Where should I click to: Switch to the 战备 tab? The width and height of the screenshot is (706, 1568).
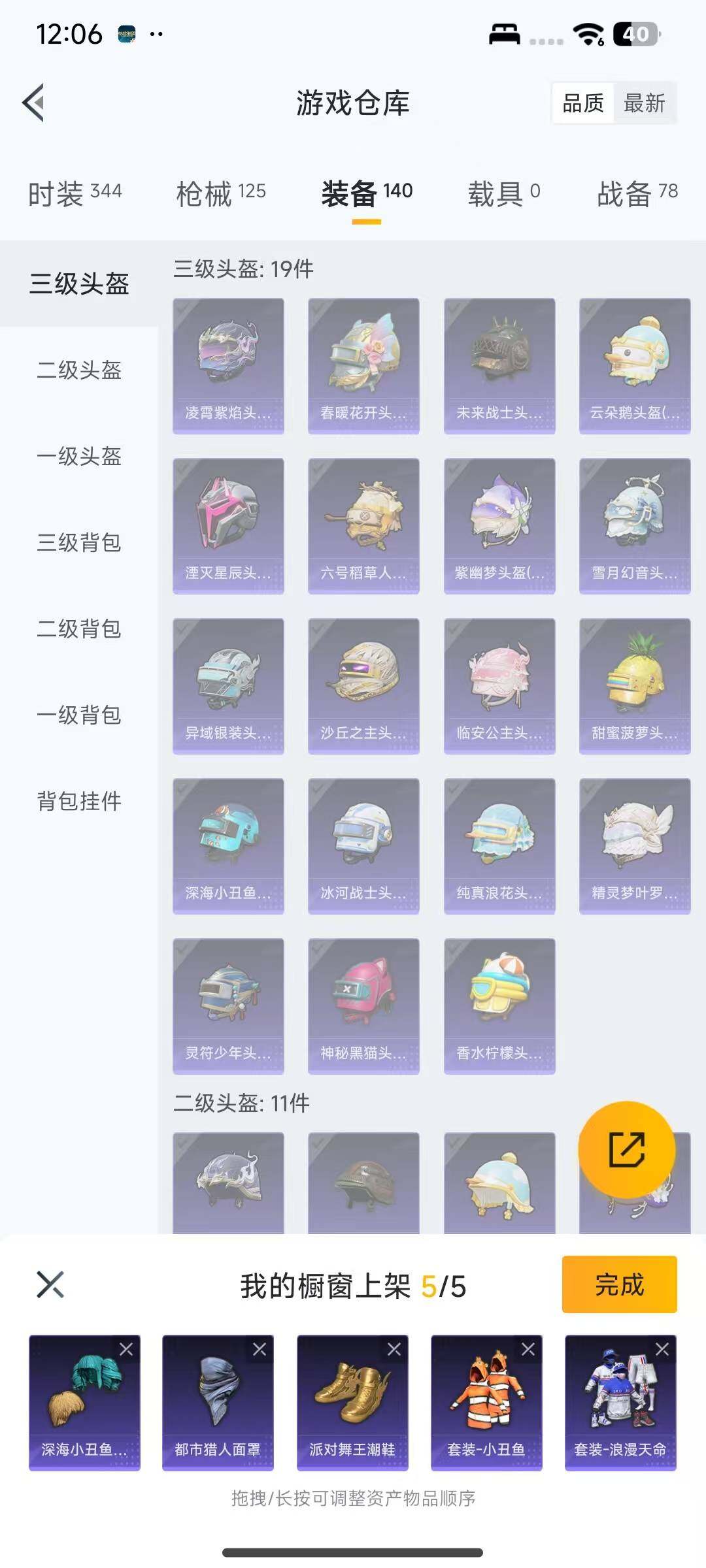coord(637,193)
